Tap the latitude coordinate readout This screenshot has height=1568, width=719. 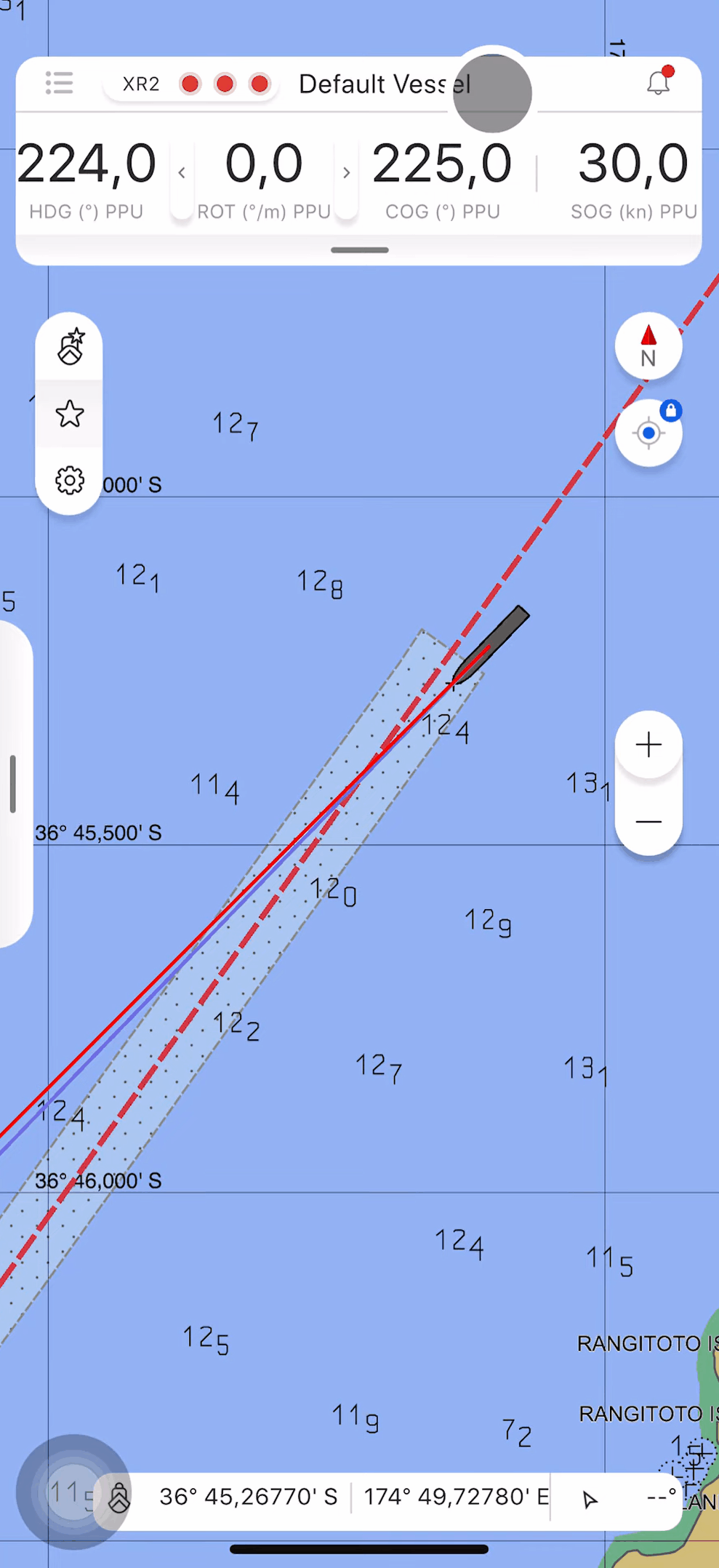click(248, 1497)
